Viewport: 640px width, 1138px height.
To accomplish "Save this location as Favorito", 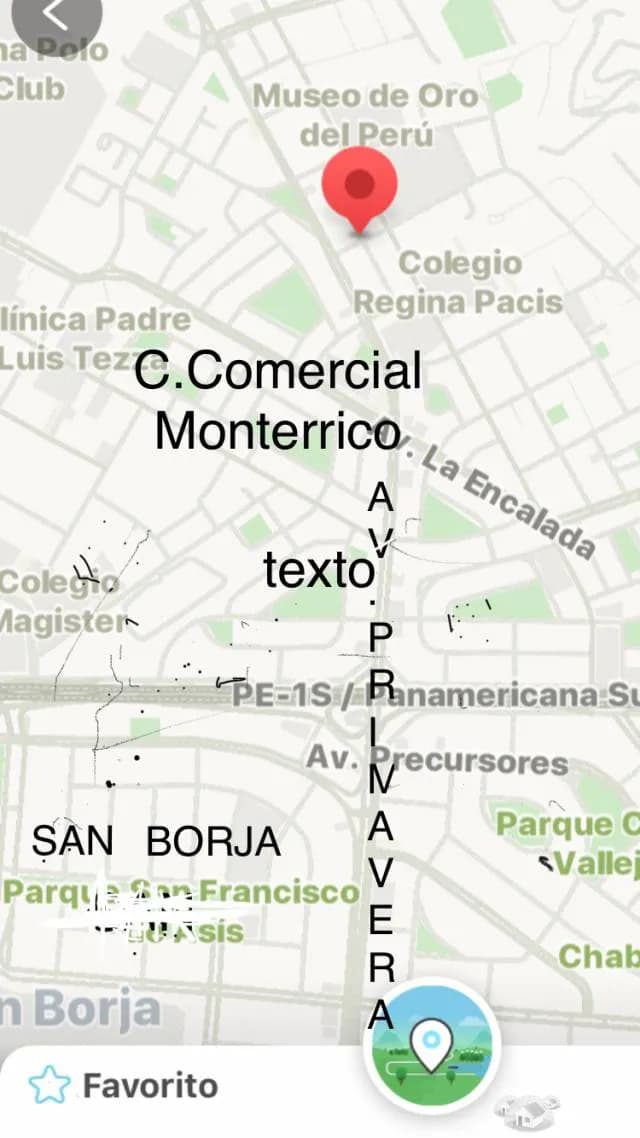I will point(122,1085).
